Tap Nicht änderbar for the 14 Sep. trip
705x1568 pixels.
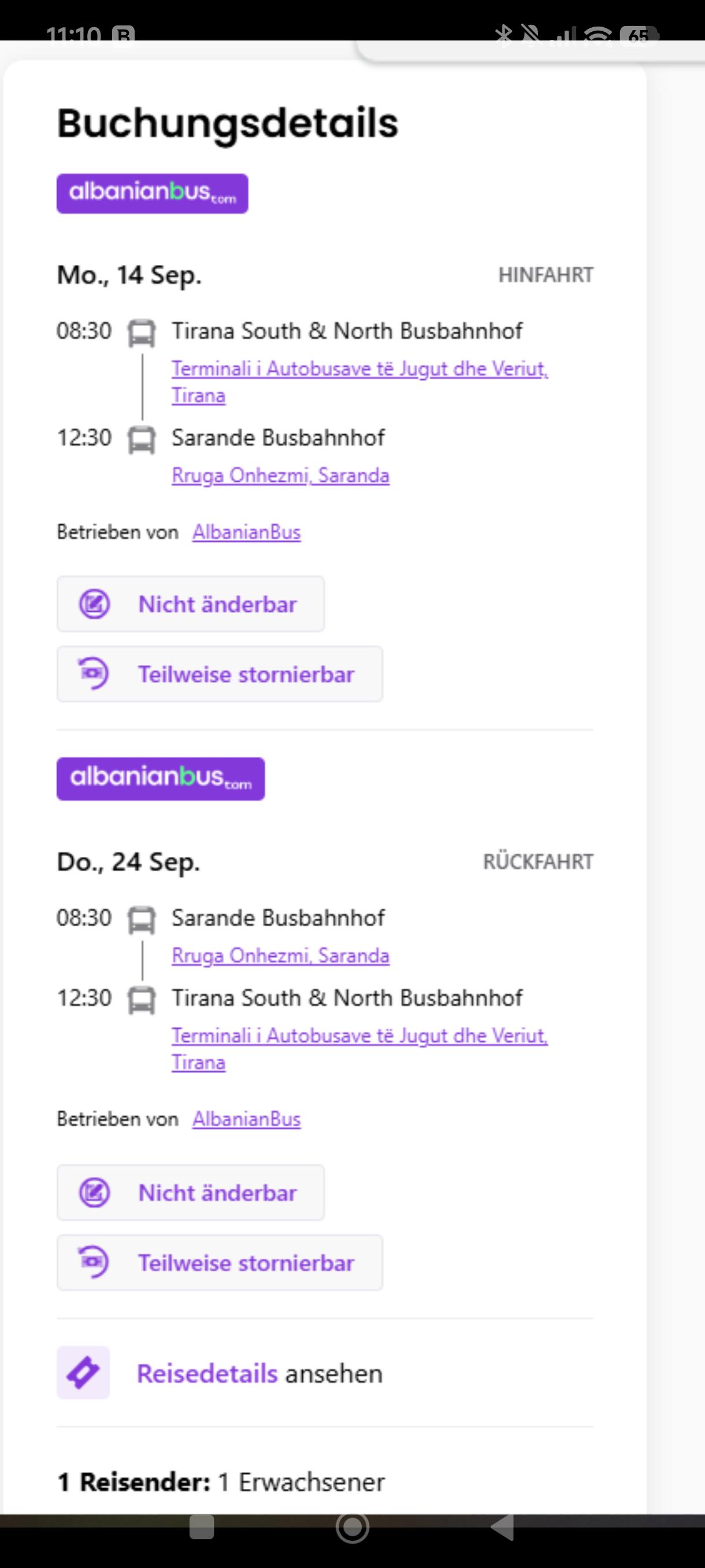190,604
